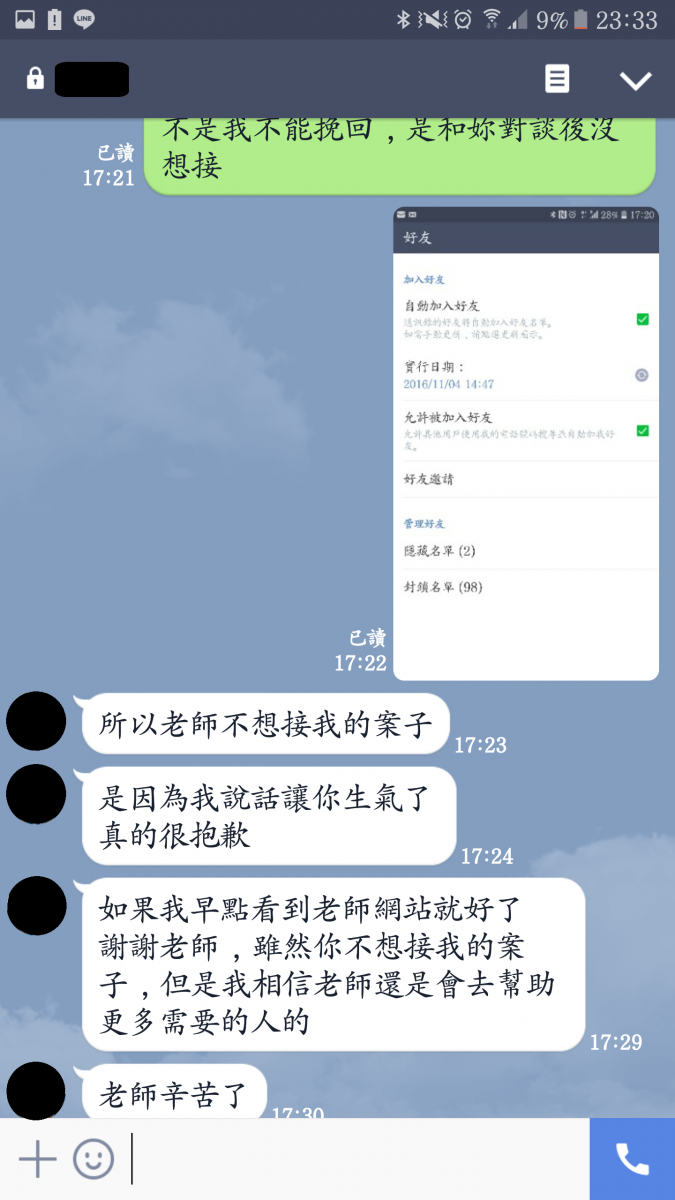This screenshot has height=1200, width=675.
Task: Open sender avatar beside 所以老師不想接我的案子
Action: 36,721
